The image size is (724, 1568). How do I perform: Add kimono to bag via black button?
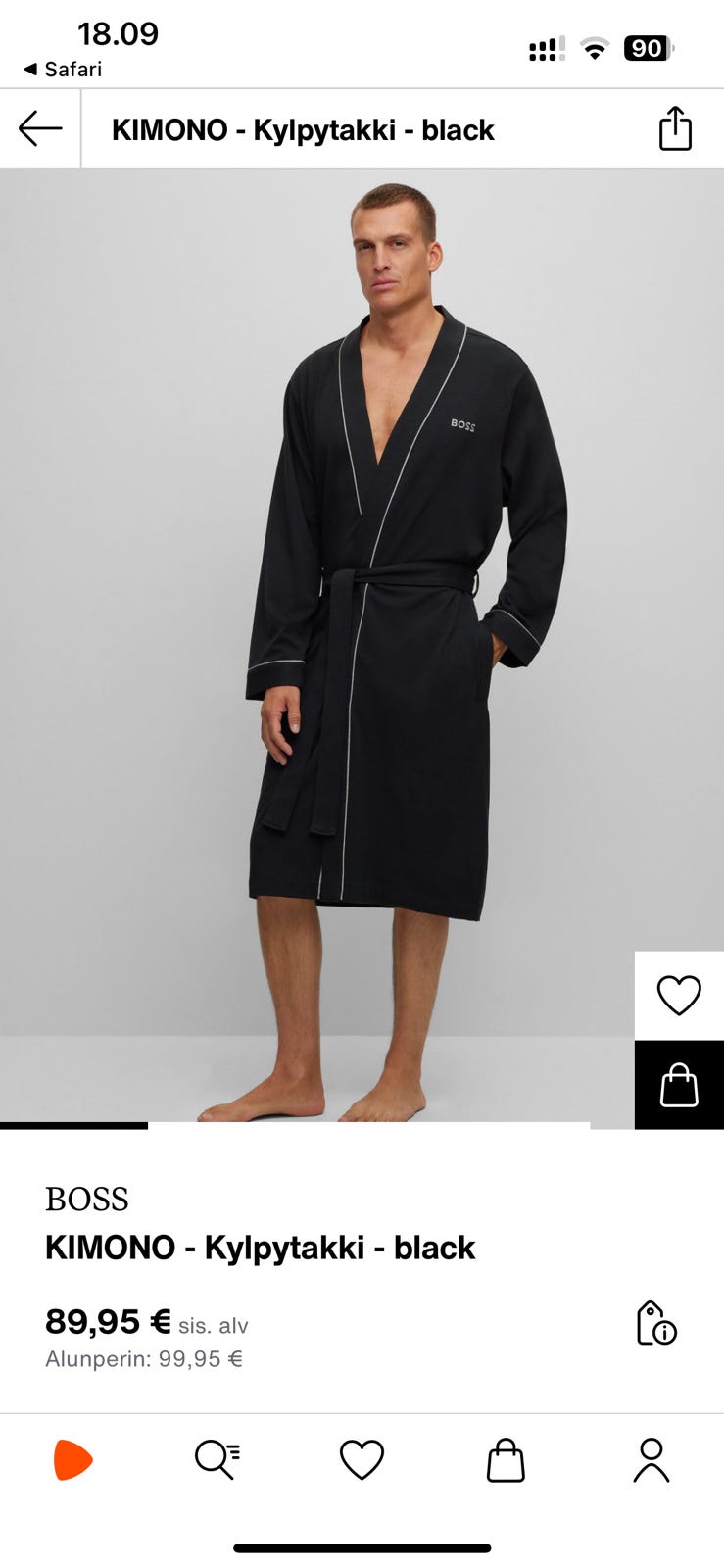pyautogui.click(x=679, y=1085)
